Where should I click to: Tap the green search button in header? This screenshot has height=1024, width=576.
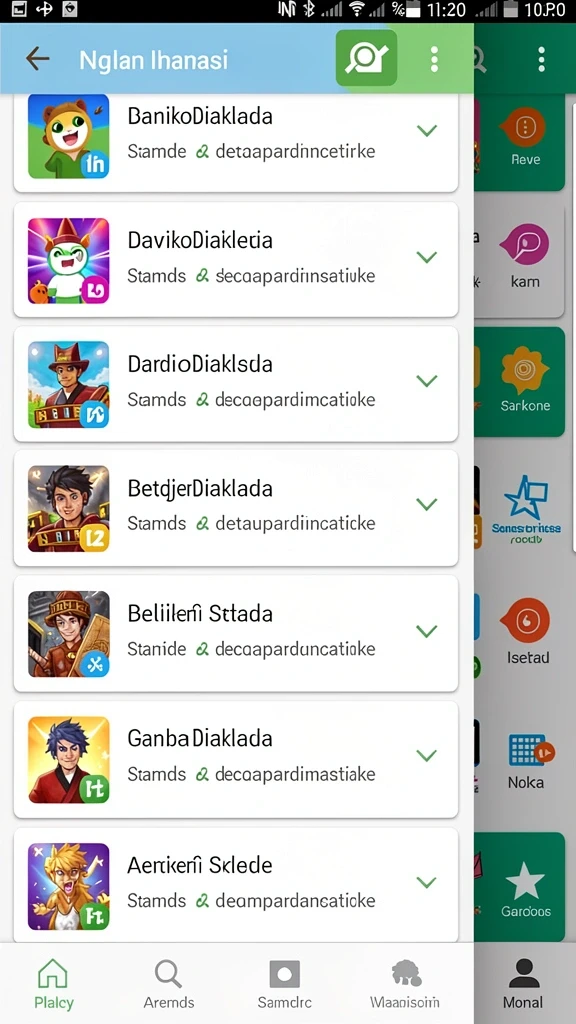(366, 58)
